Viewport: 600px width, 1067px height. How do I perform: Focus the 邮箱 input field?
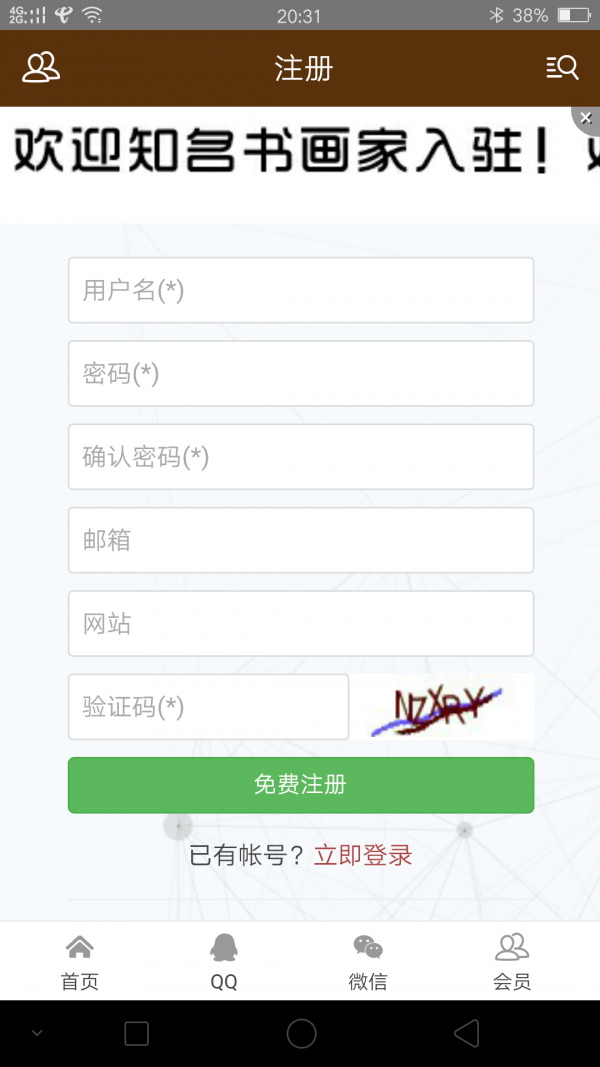coord(300,540)
